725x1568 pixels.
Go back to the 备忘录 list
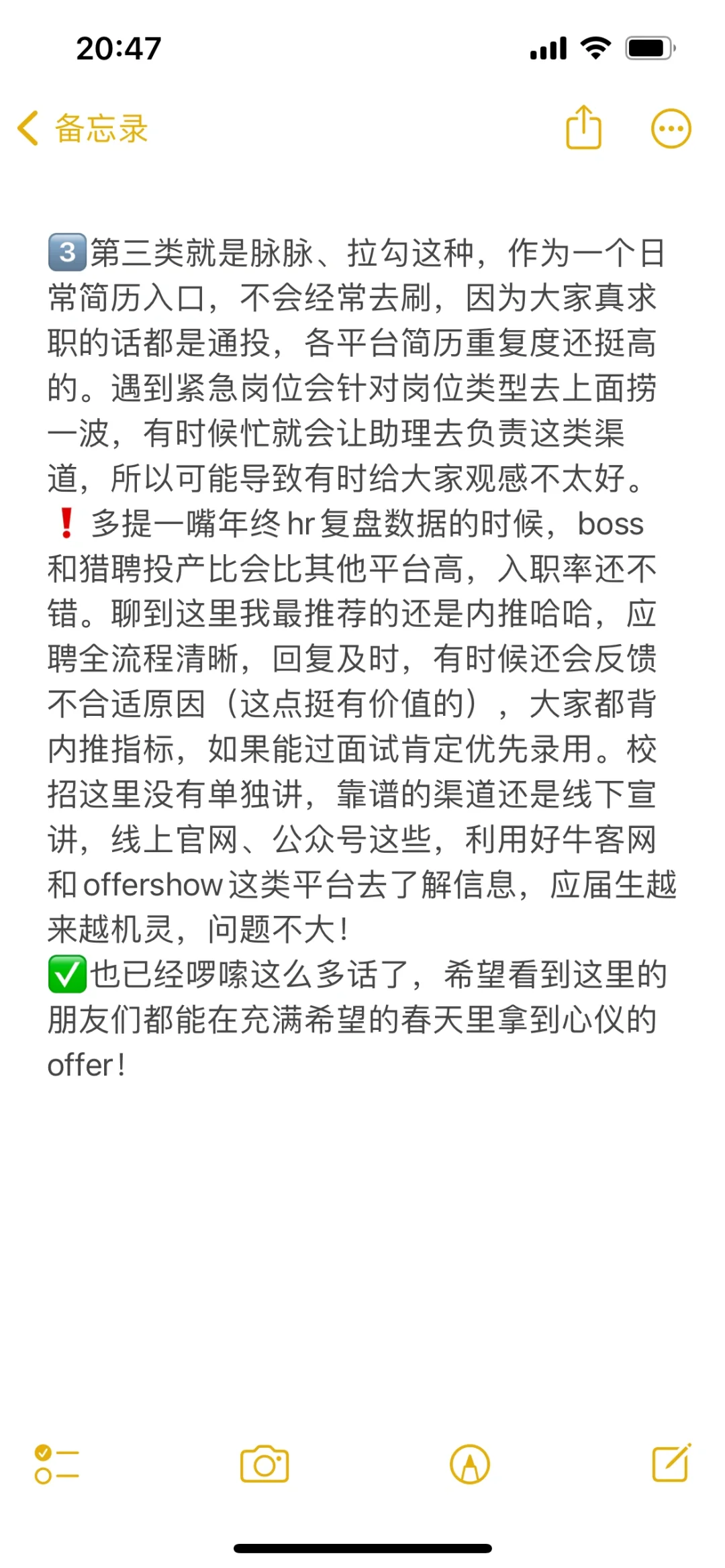tap(82, 128)
